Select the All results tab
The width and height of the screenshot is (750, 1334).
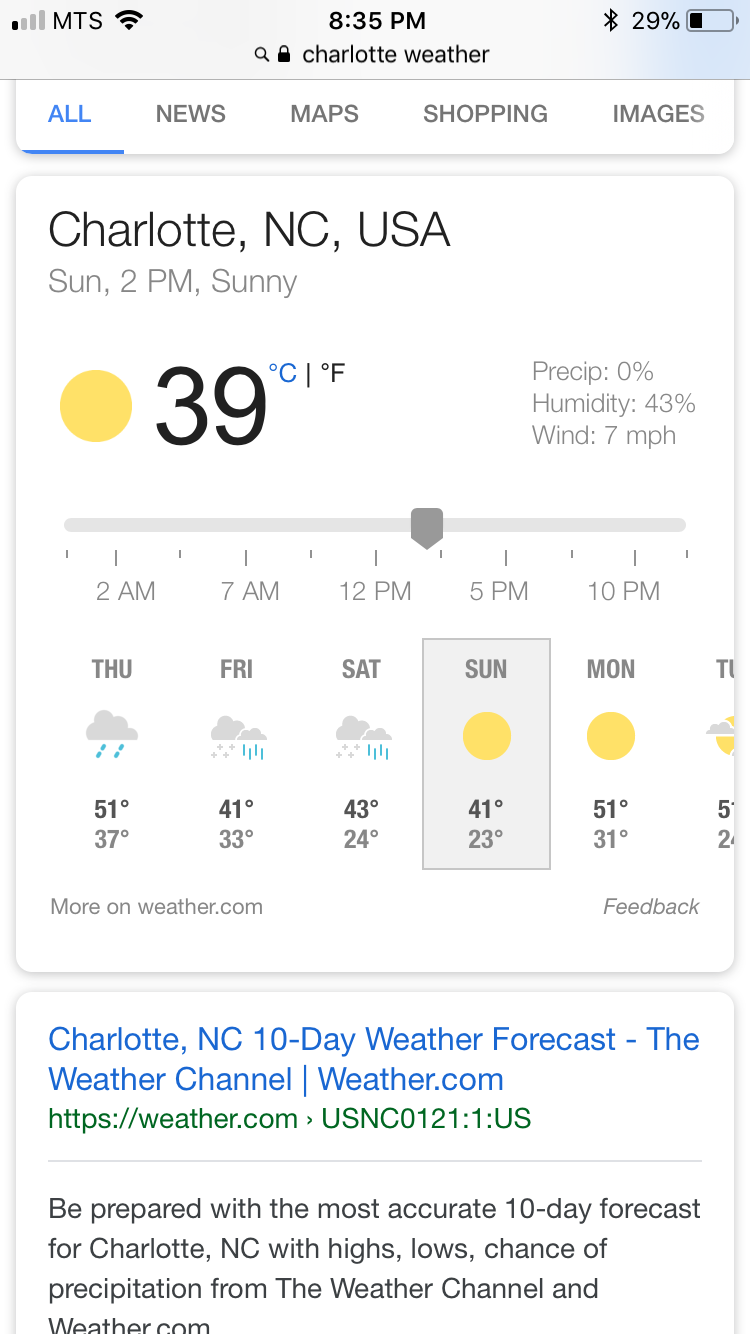70,114
